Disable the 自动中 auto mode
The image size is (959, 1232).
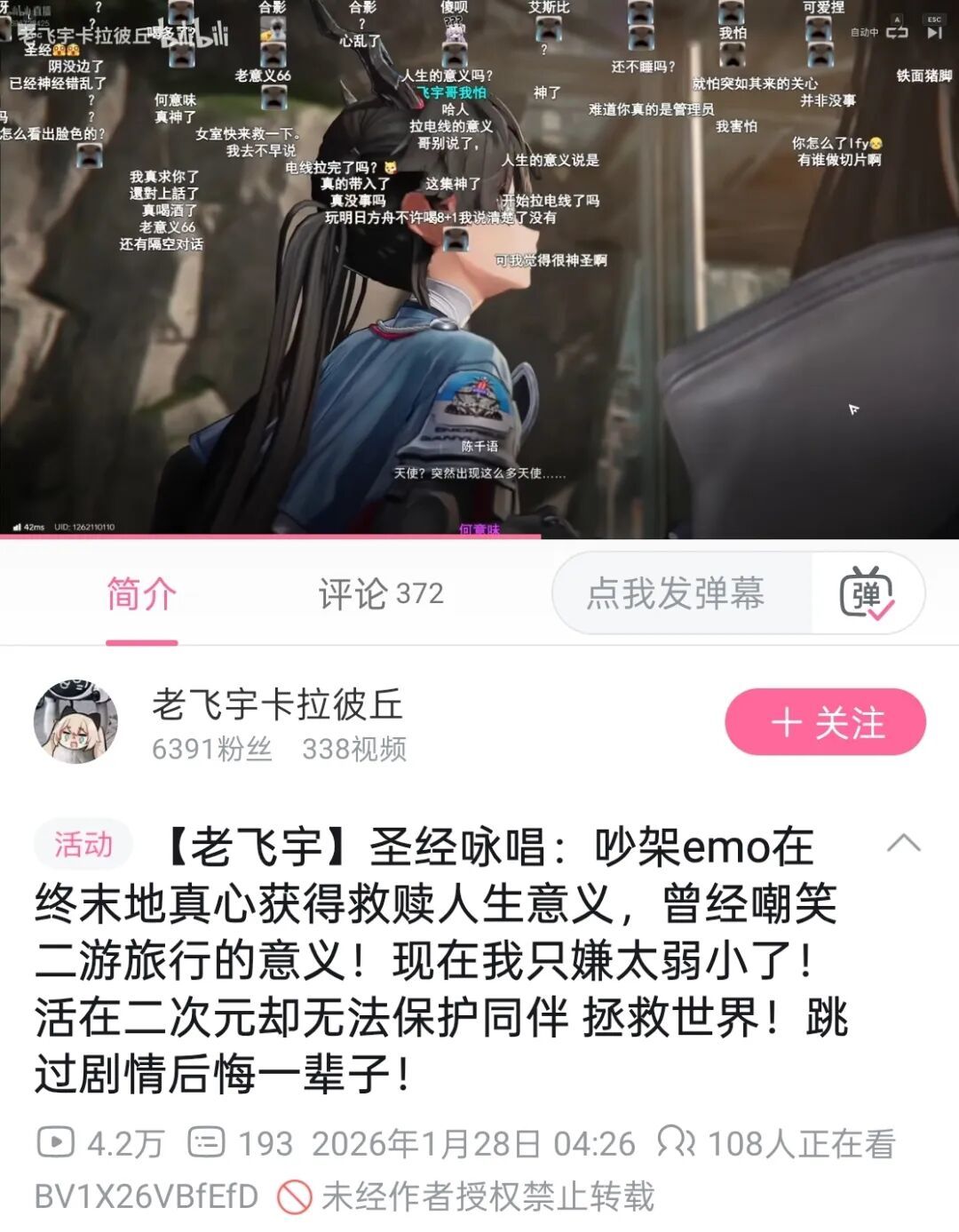pos(864,32)
